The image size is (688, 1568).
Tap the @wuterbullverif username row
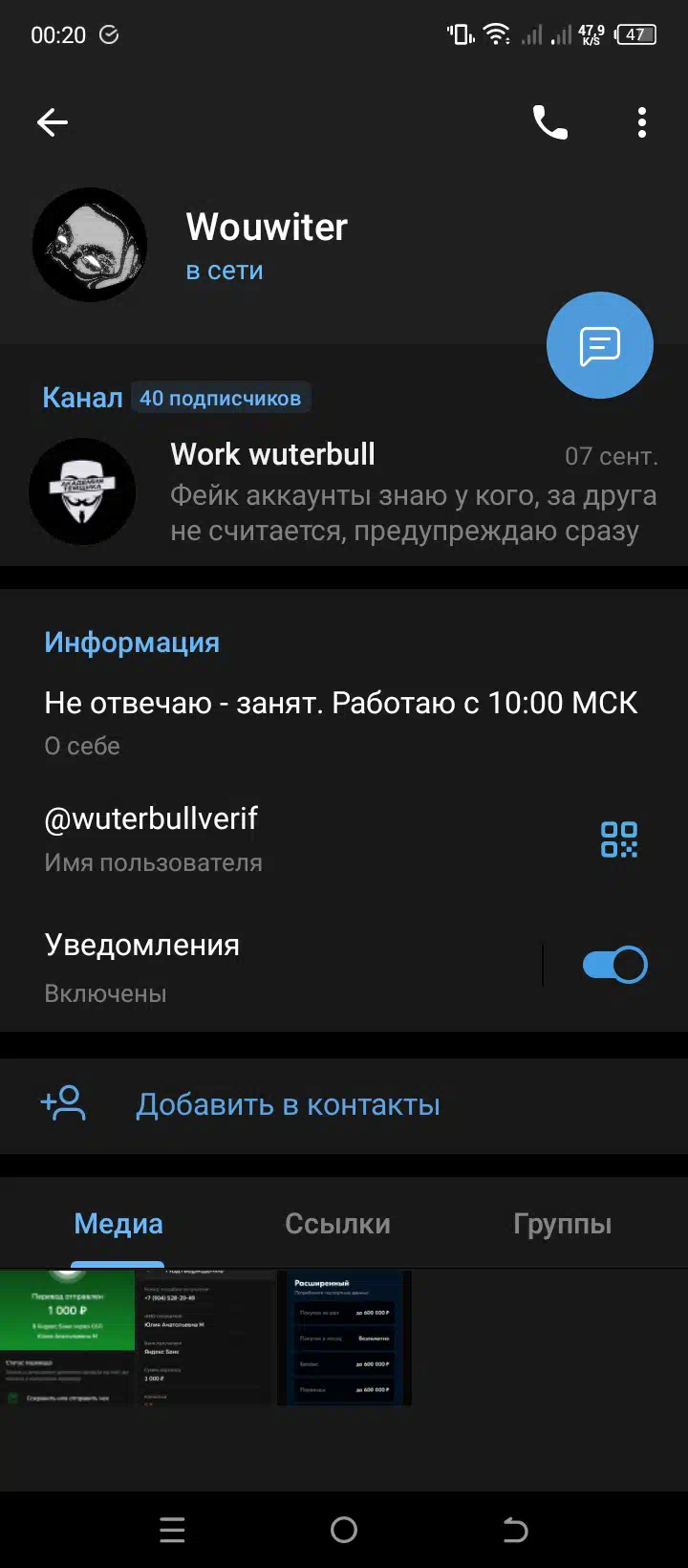point(287,838)
